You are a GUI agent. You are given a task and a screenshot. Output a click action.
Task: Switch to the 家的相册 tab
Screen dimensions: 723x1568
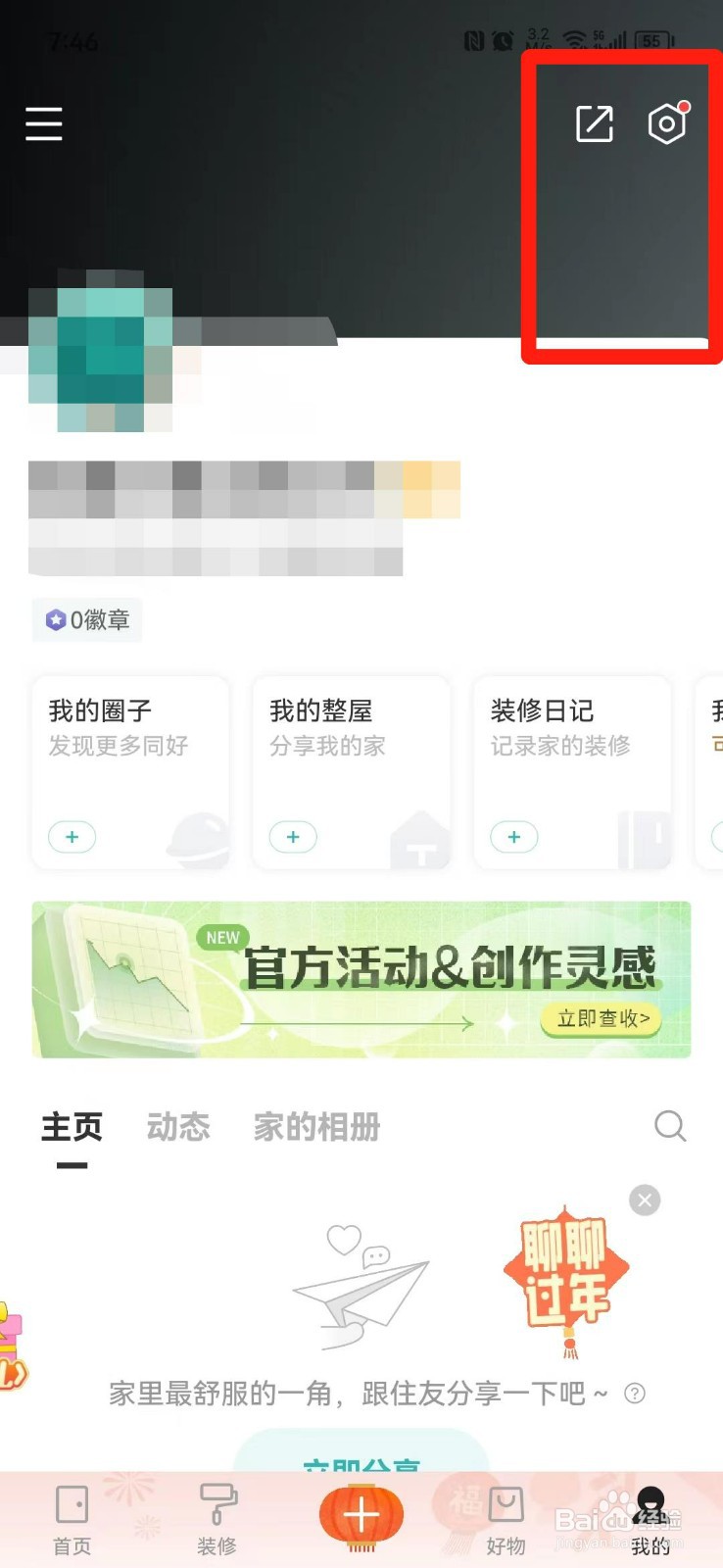tap(315, 1126)
